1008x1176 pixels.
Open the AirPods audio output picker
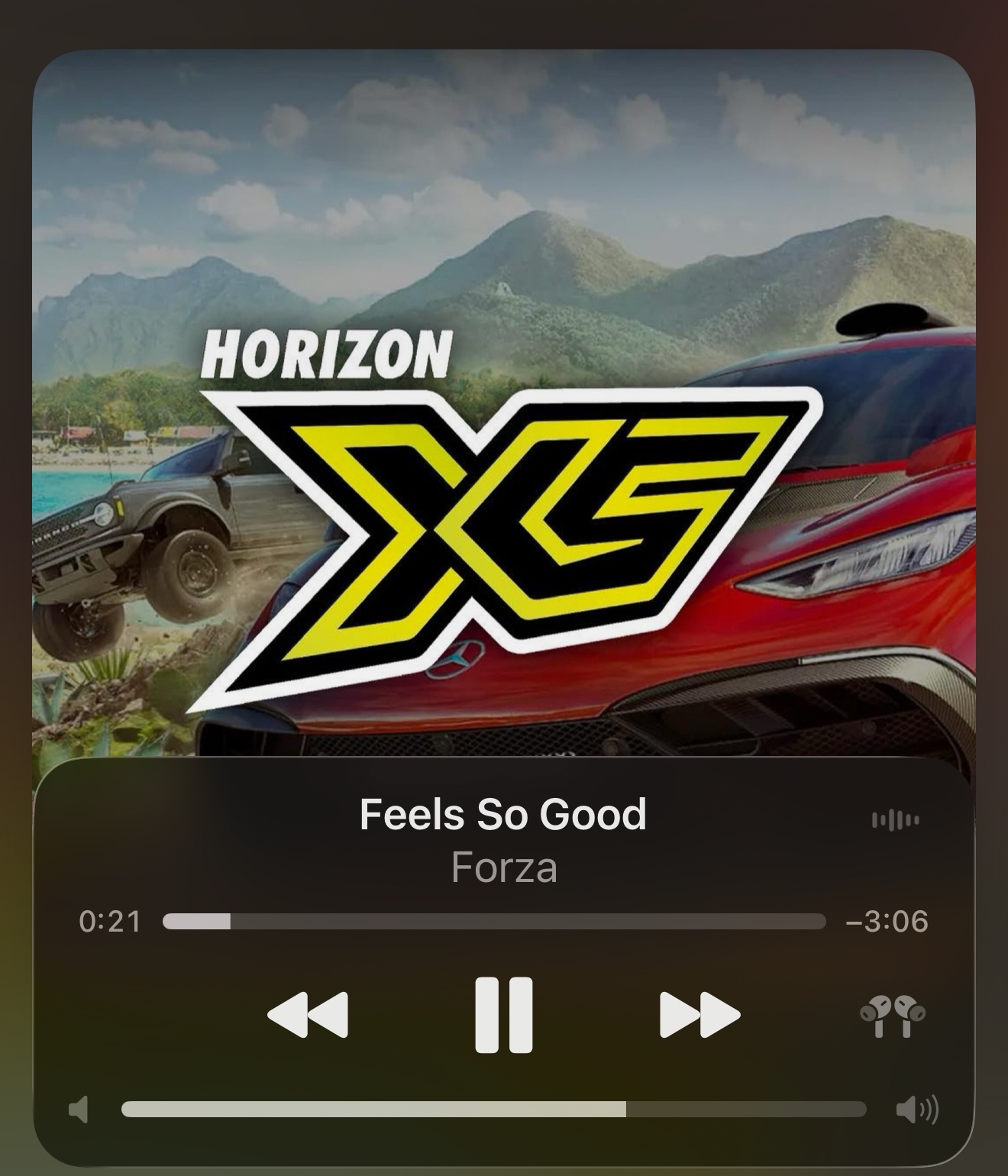(892, 1016)
